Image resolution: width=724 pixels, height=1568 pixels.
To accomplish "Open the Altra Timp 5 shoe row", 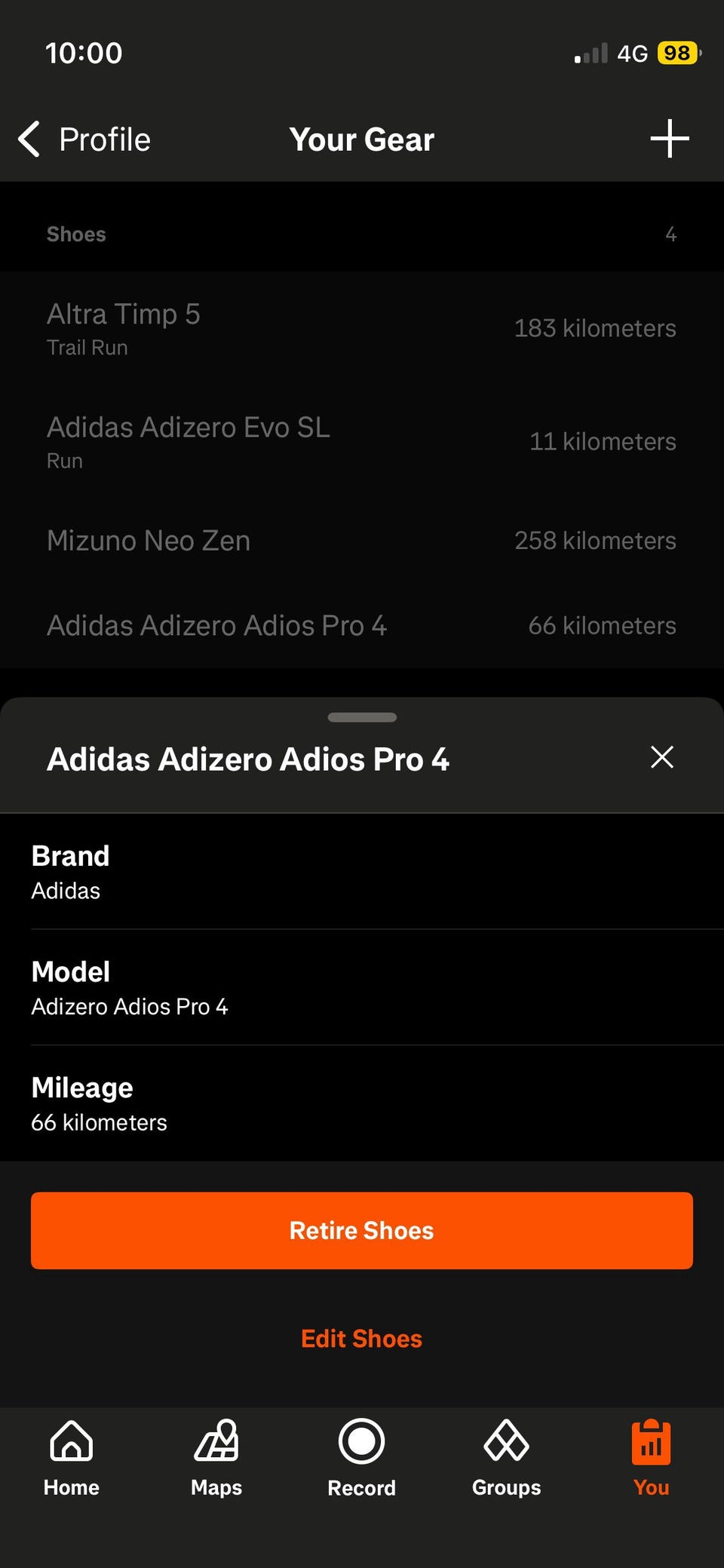I will (360, 329).
